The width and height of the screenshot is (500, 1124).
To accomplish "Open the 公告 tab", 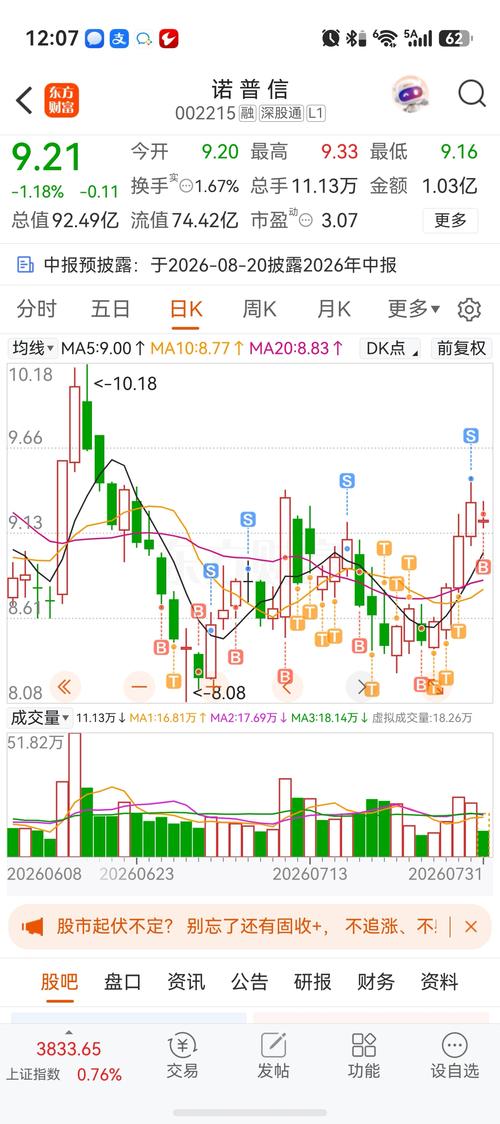I will click(249, 982).
